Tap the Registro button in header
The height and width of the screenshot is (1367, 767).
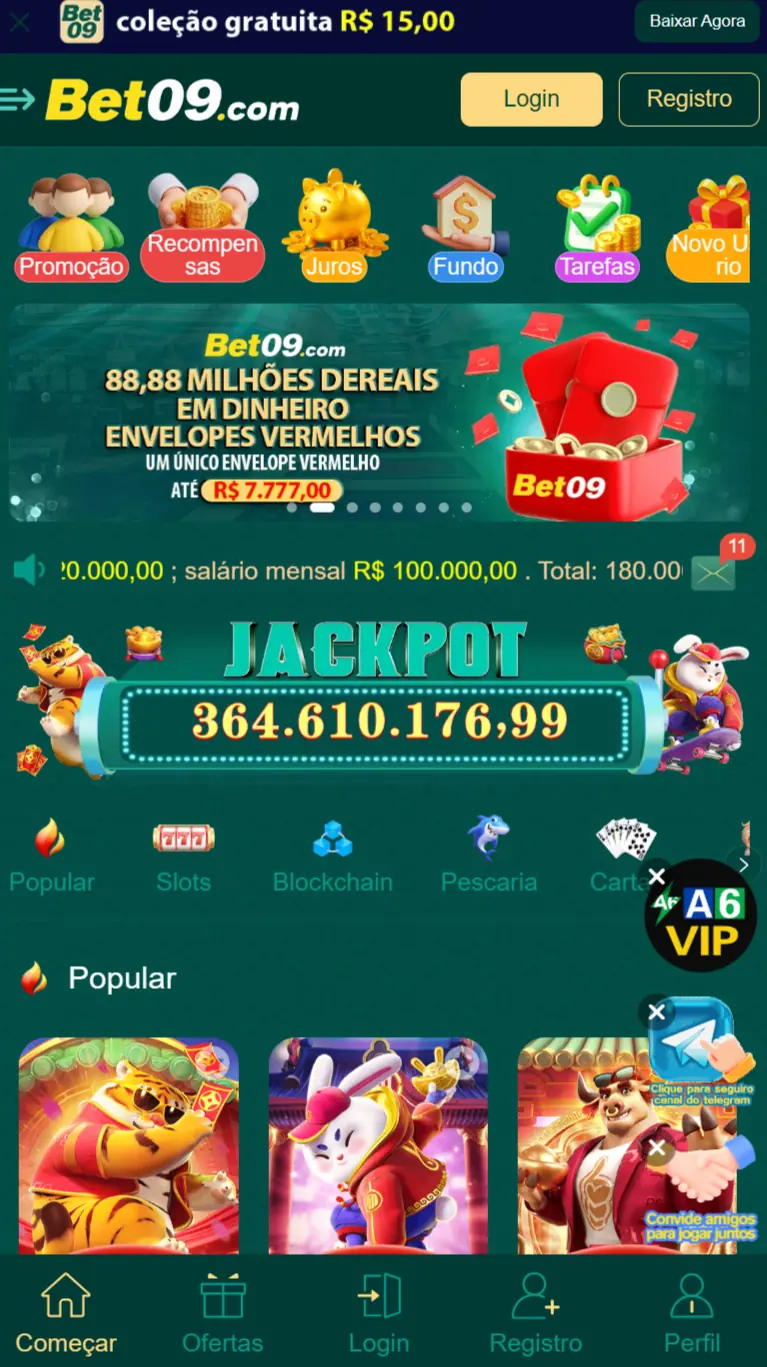click(x=688, y=99)
